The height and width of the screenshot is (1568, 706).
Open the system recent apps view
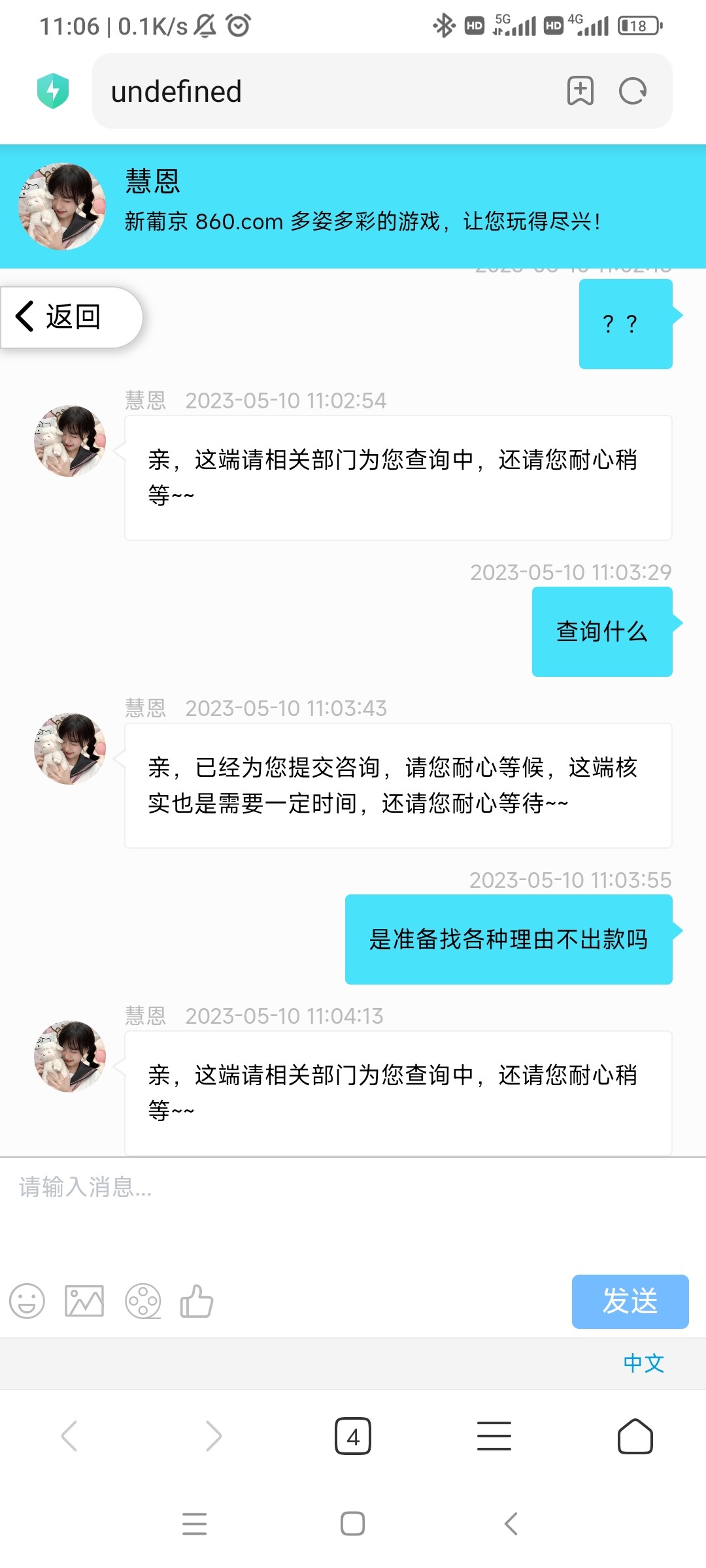195,1524
